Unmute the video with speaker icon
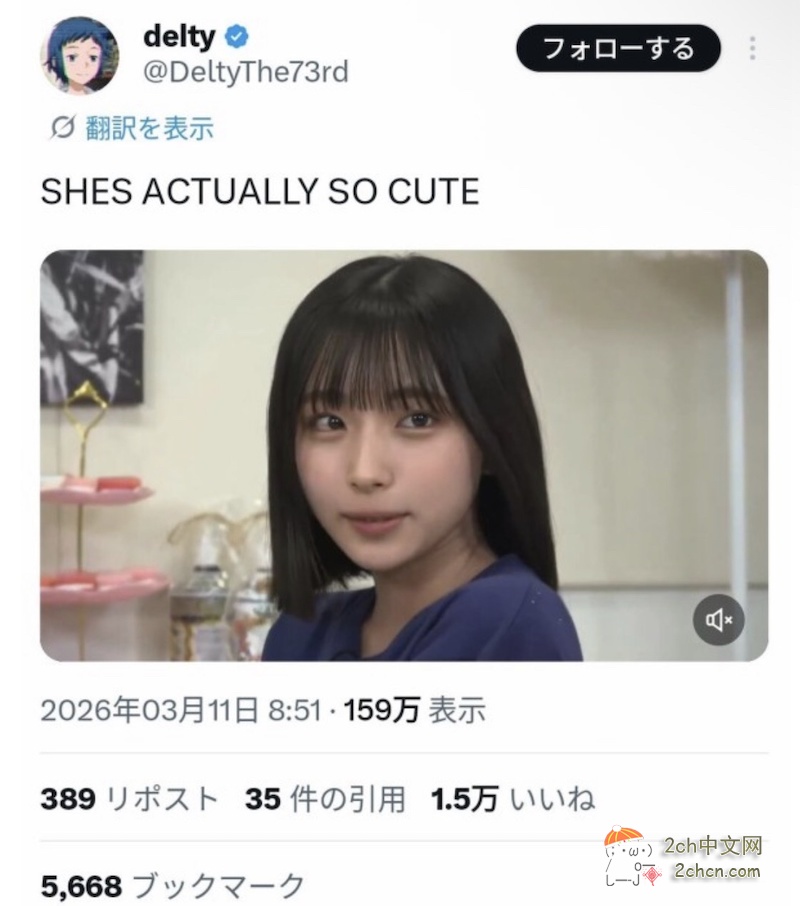This screenshot has width=800, height=906. click(x=719, y=620)
